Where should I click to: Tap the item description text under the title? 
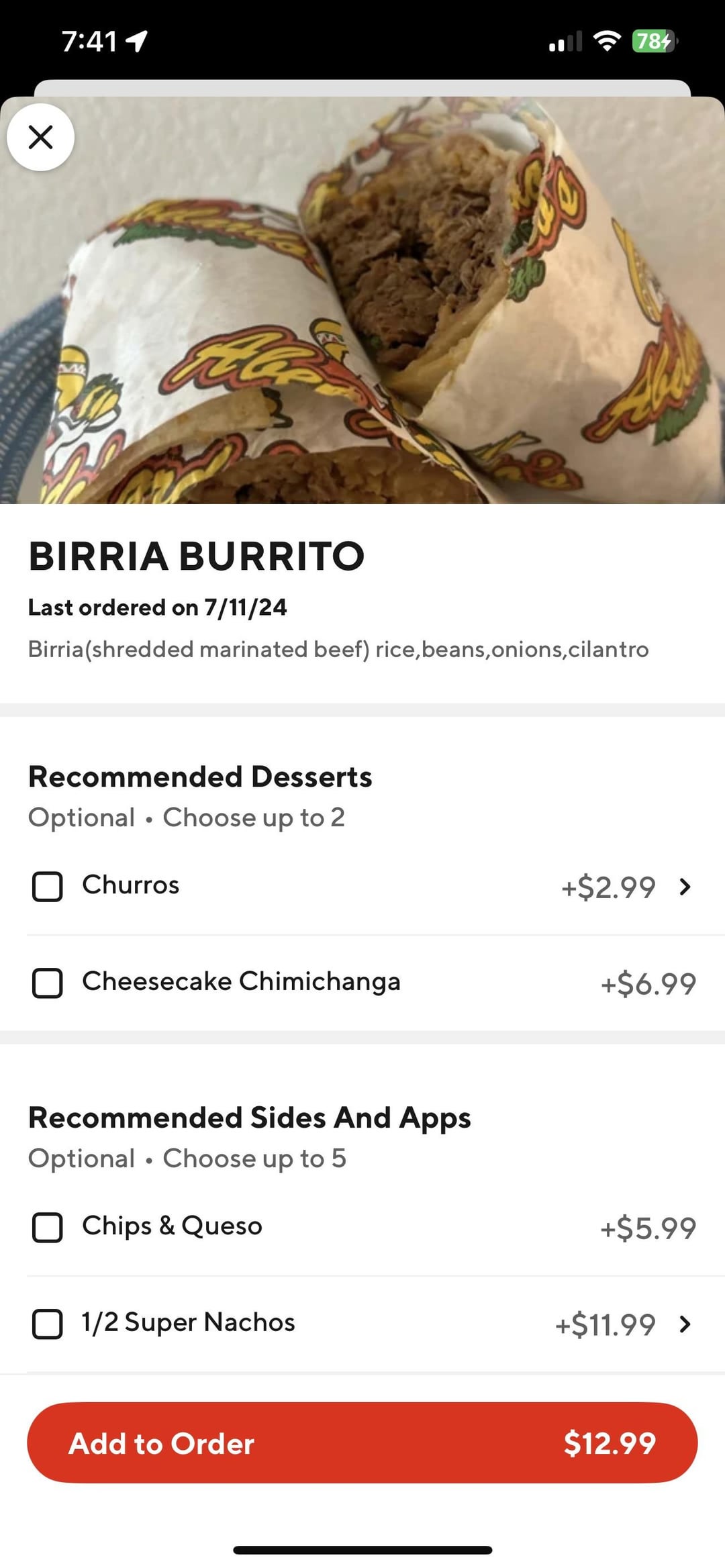point(338,648)
